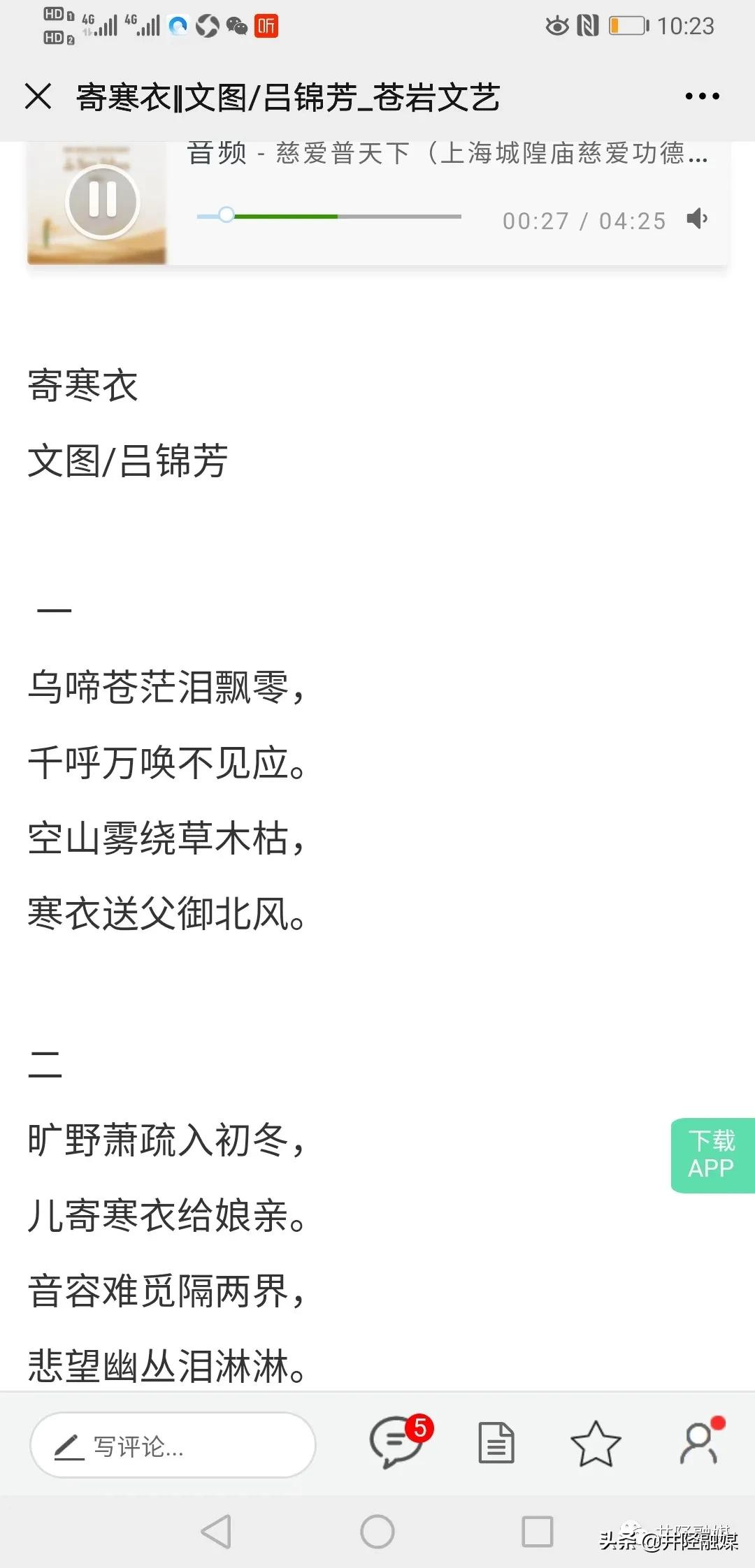Tap the WeChat icon in the status bar
This screenshot has height=1568, width=755.
click(236, 26)
